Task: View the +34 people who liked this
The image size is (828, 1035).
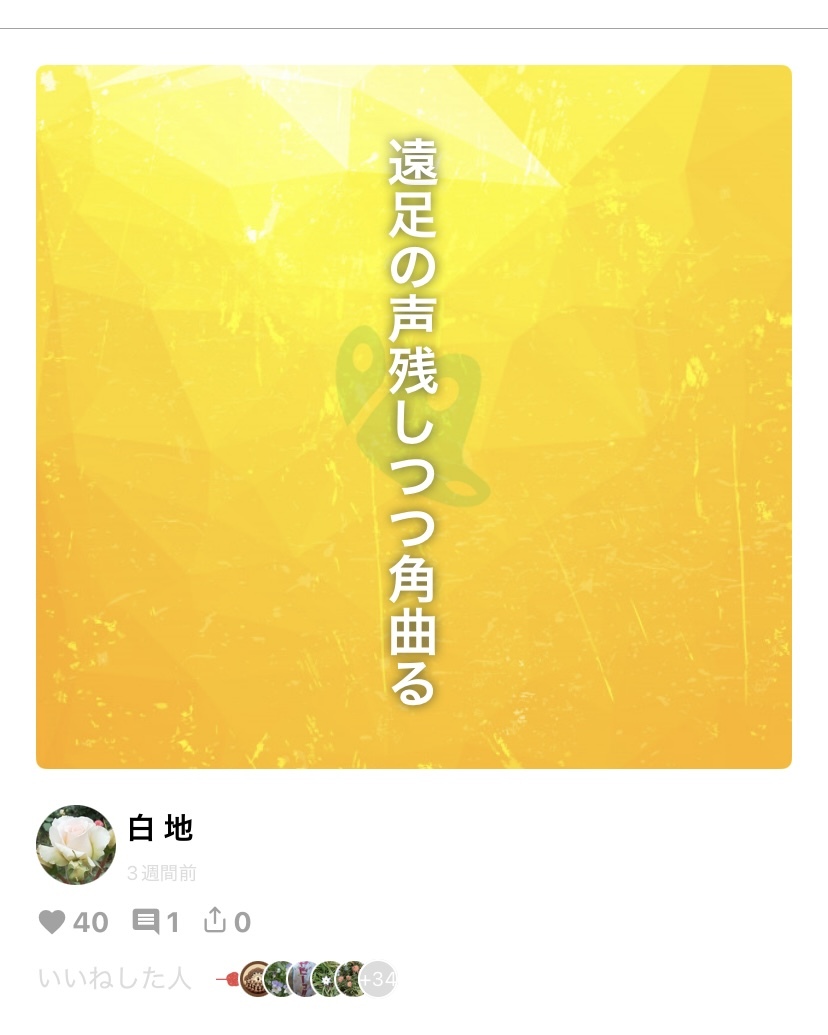Action: 378,979
